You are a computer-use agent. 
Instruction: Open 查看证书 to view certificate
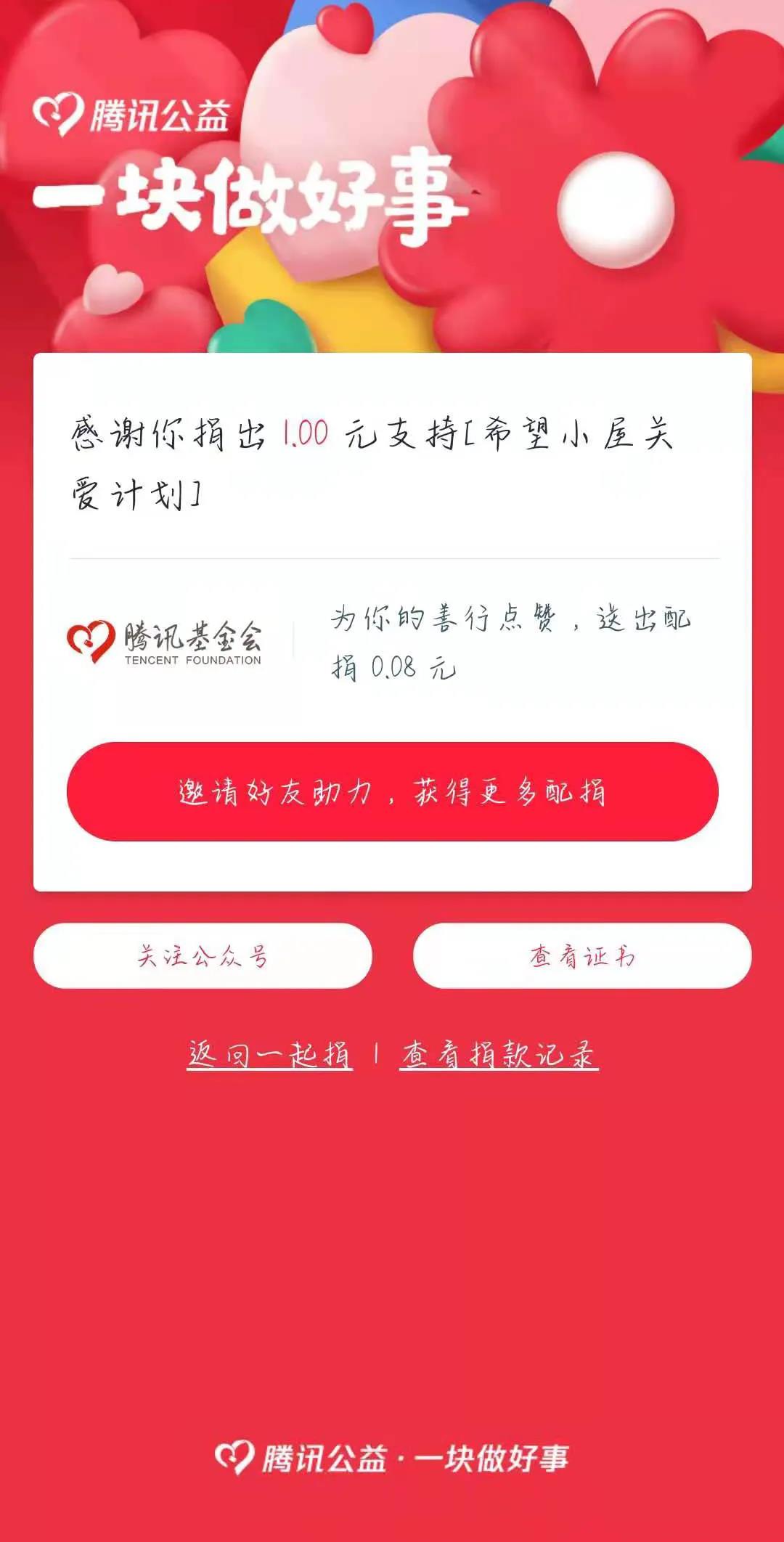pos(581,955)
